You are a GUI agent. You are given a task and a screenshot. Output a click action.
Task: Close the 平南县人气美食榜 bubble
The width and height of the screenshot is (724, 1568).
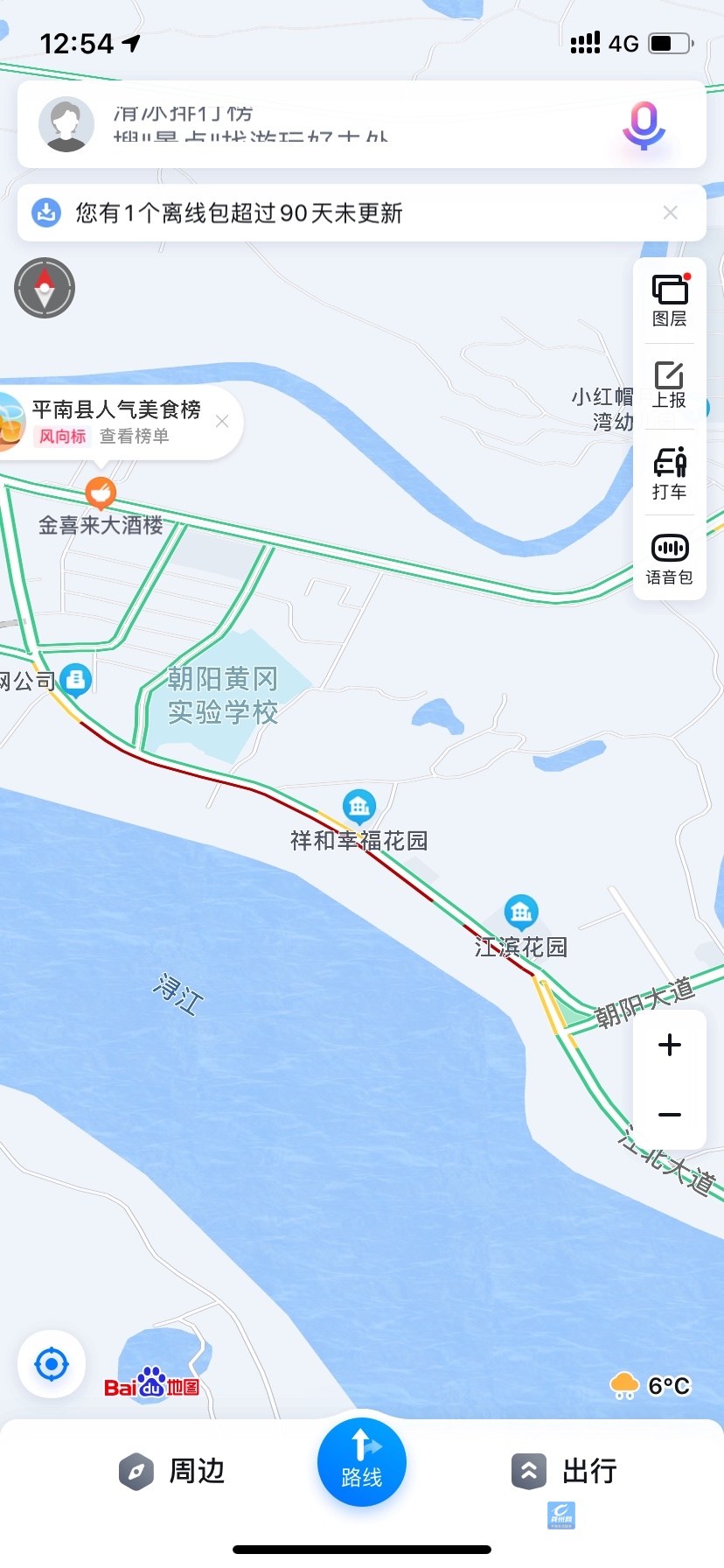click(x=222, y=422)
